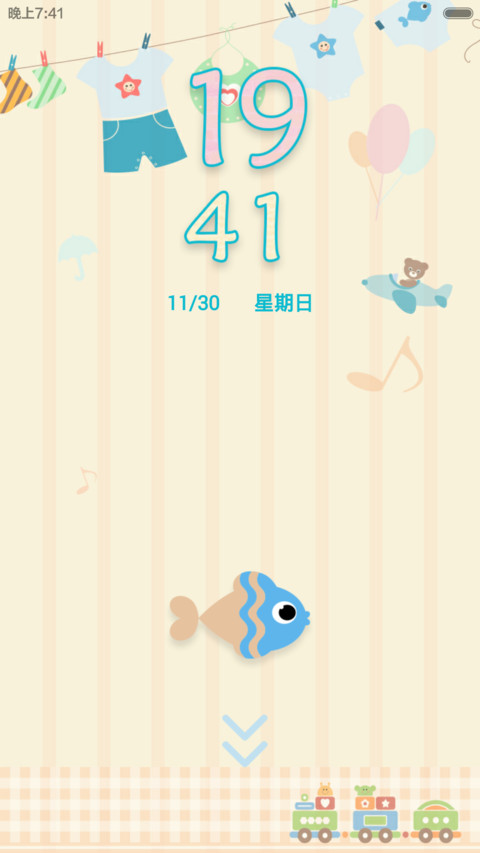
Task: Tap the blue fish unlock handle
Action: pos(240,615)
